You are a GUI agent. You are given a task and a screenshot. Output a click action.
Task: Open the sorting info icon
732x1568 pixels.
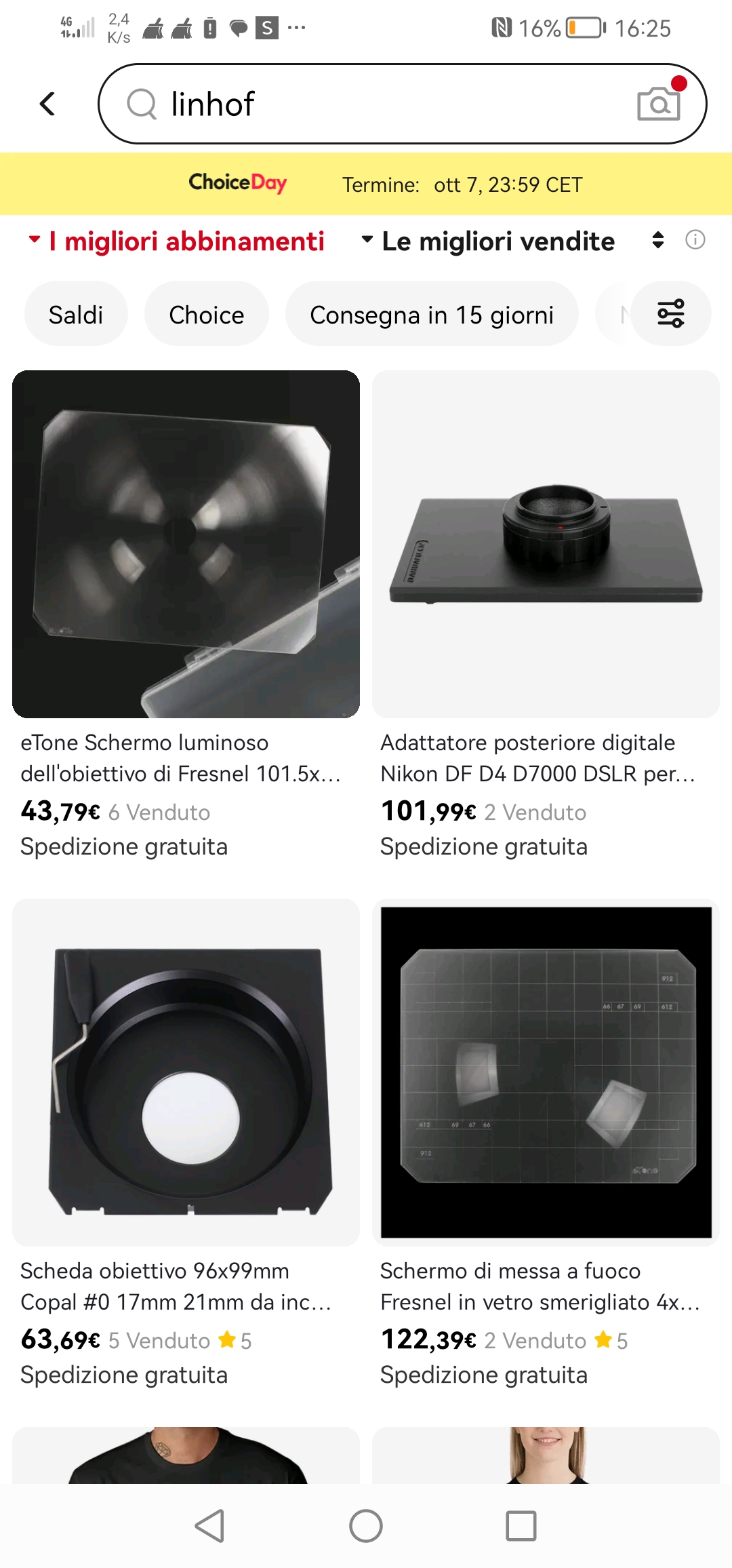[x=695, y=240]
